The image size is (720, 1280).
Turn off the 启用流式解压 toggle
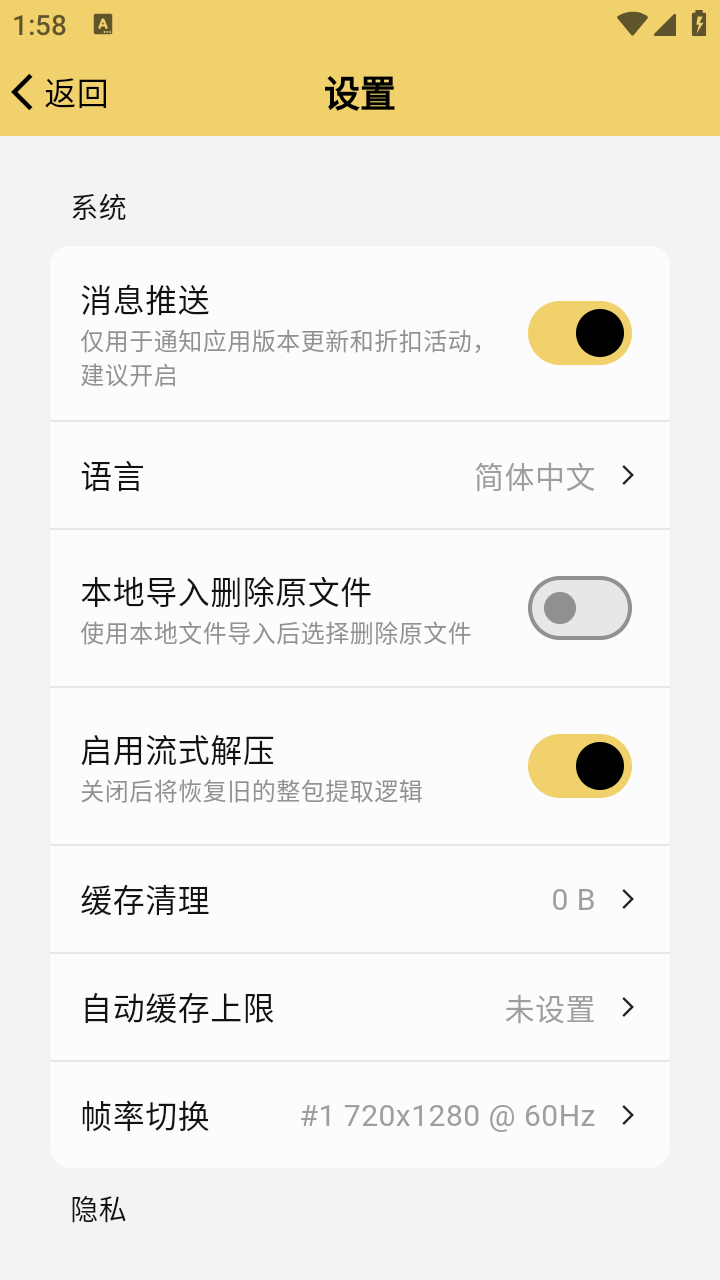pos(580,765)
